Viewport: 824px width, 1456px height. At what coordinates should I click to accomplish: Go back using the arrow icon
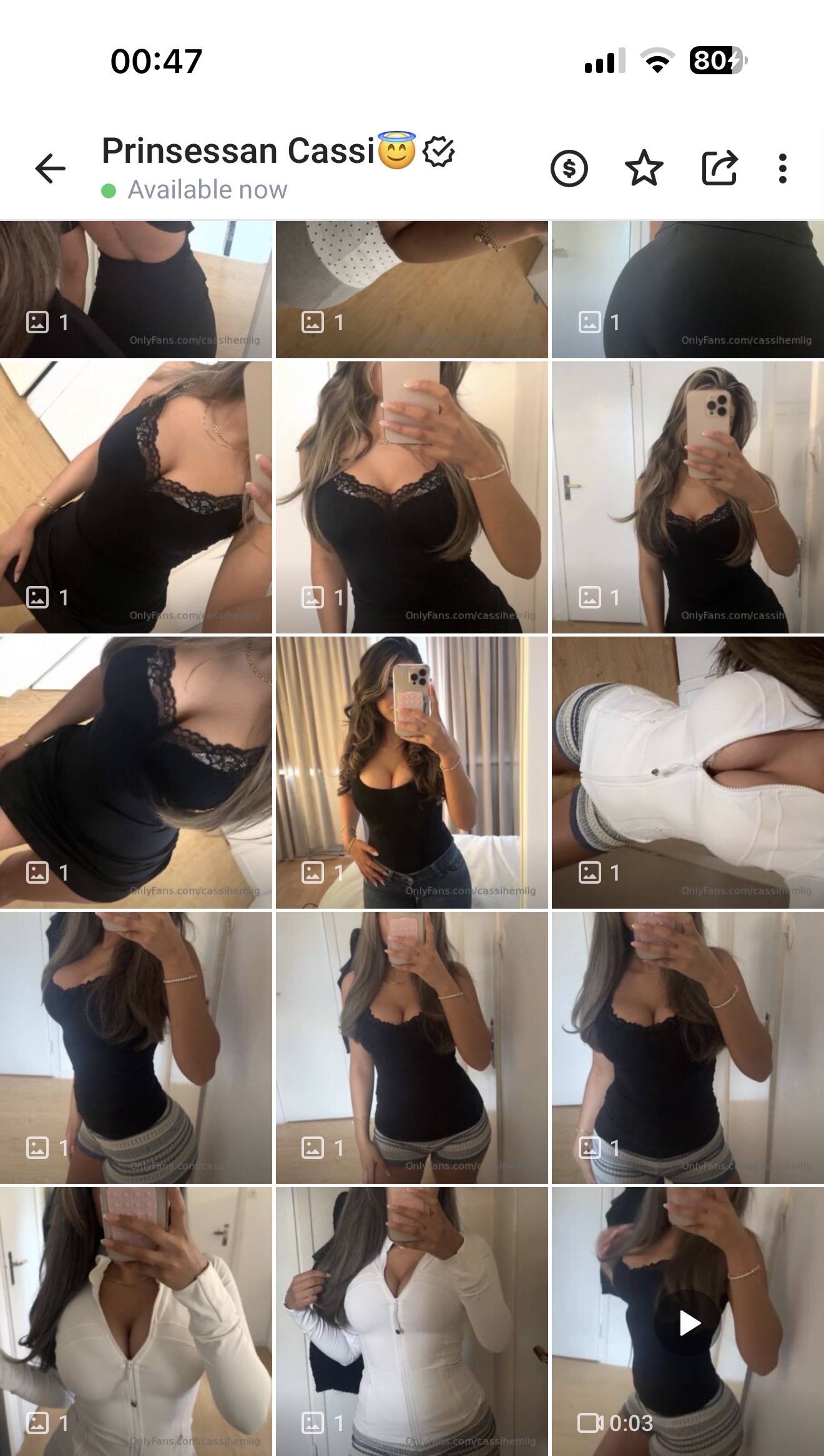point(51,169)
